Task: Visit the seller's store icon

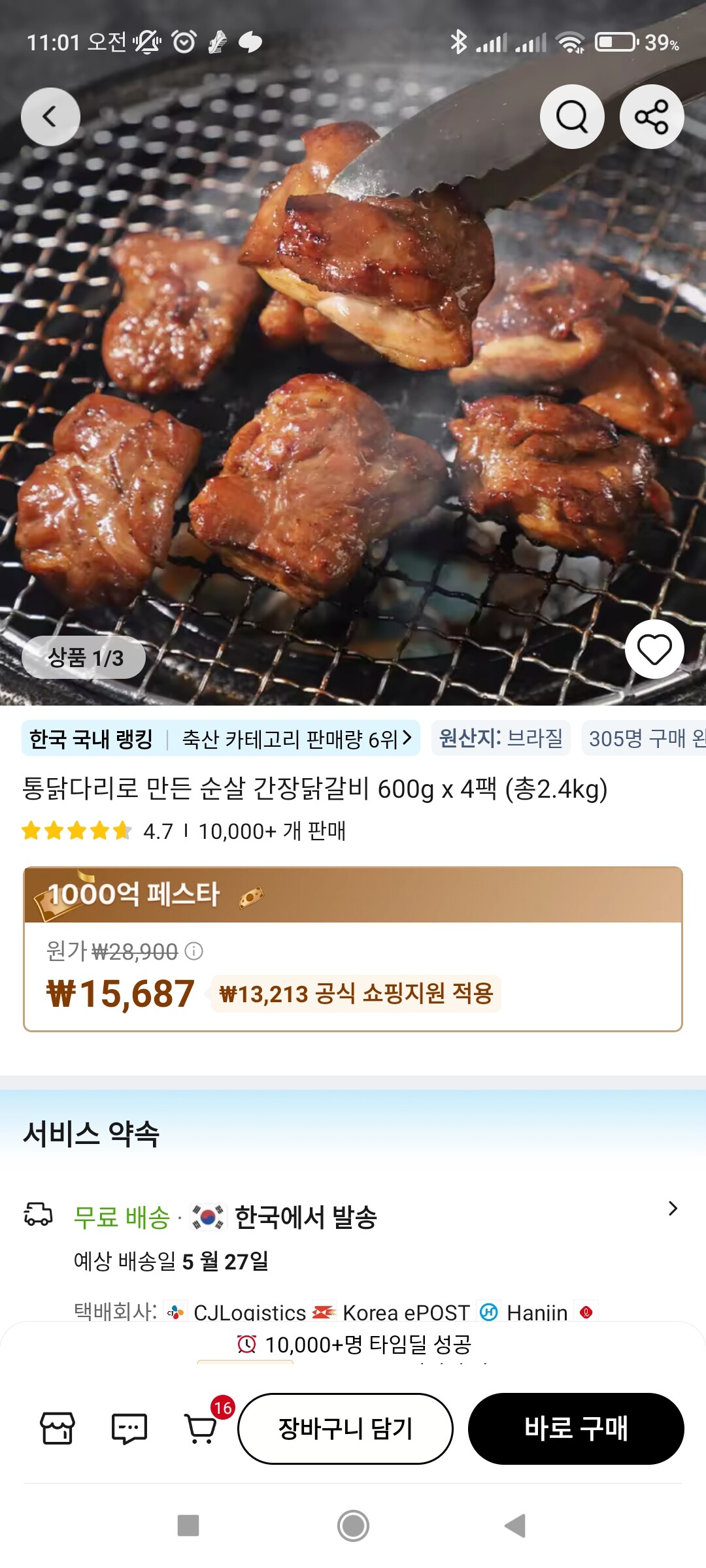Action: (x=58, y=1429)
